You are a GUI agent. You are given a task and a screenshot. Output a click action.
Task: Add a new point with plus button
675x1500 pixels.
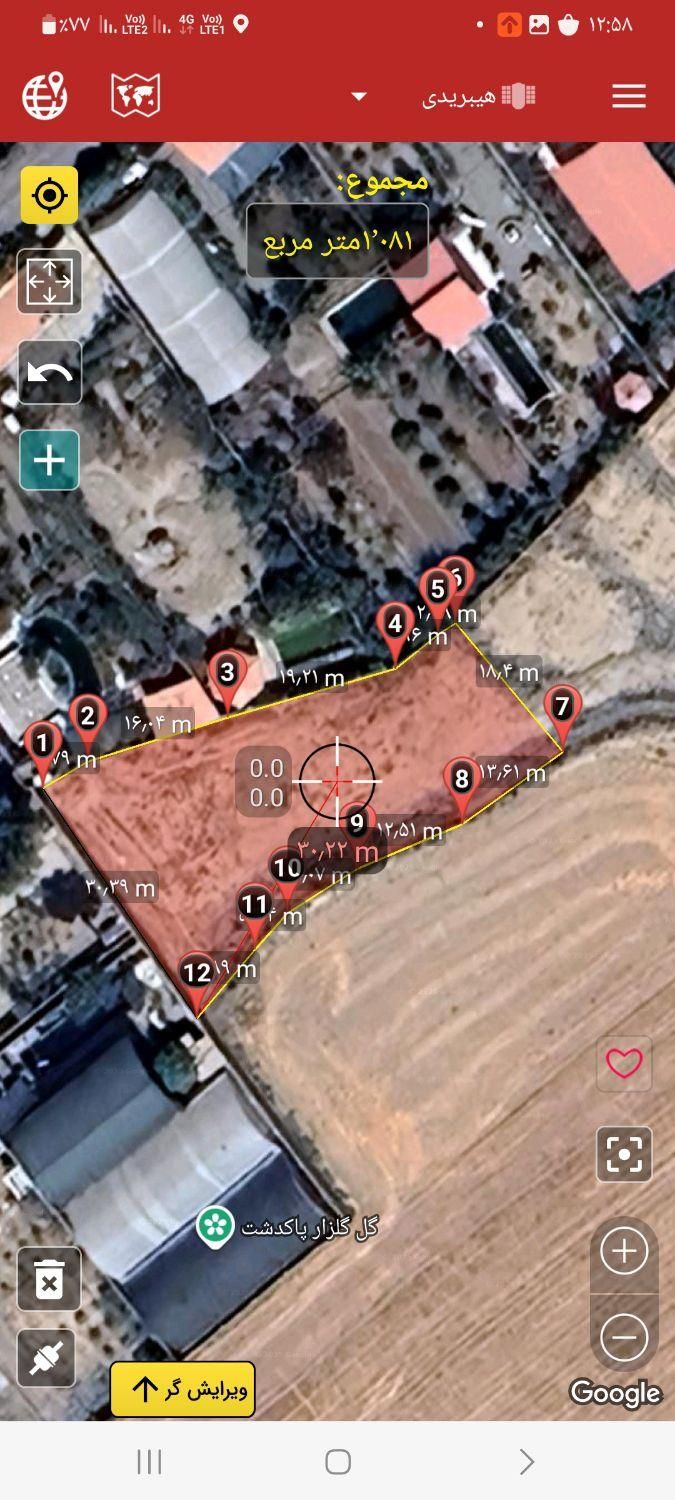[49, 460]
